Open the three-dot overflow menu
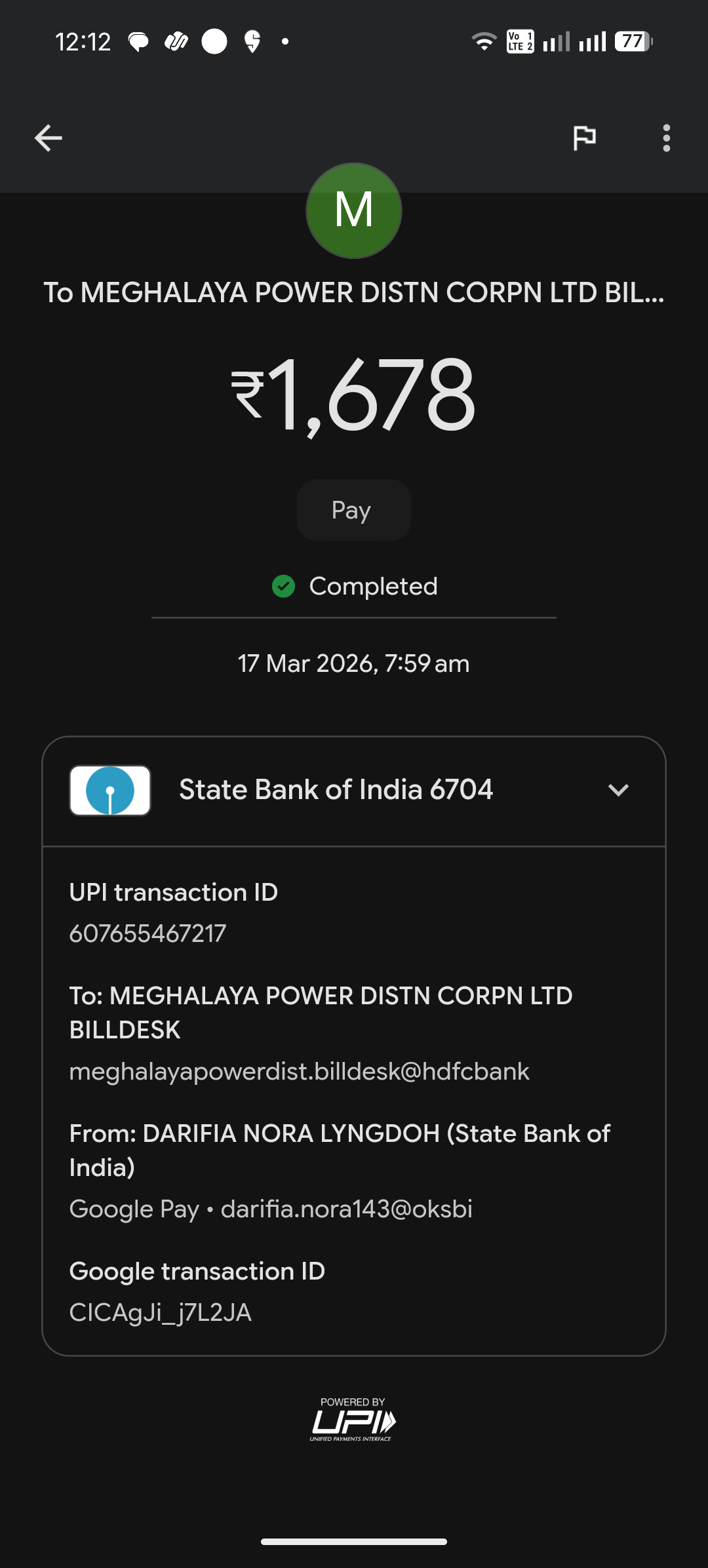This screenshot has height=1568, width=708. [666, 138]
